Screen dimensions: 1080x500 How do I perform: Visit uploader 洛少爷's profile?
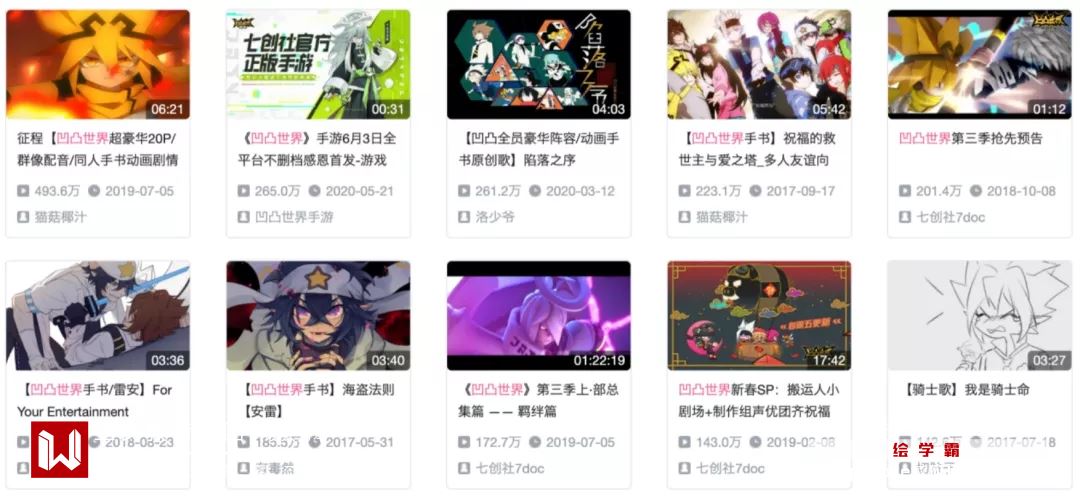(x=495, y=216)
